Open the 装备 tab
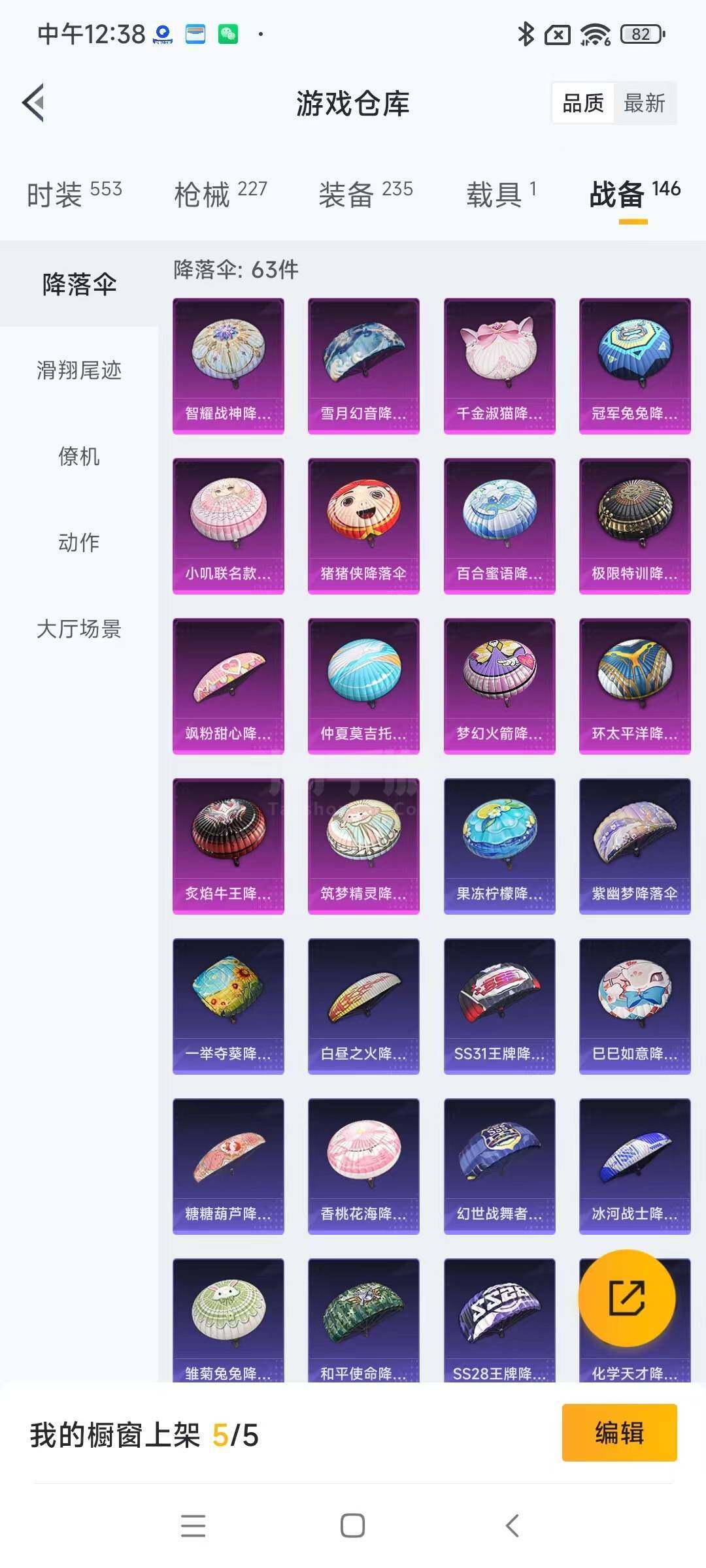706x1568 pixels. pos(366,194)
